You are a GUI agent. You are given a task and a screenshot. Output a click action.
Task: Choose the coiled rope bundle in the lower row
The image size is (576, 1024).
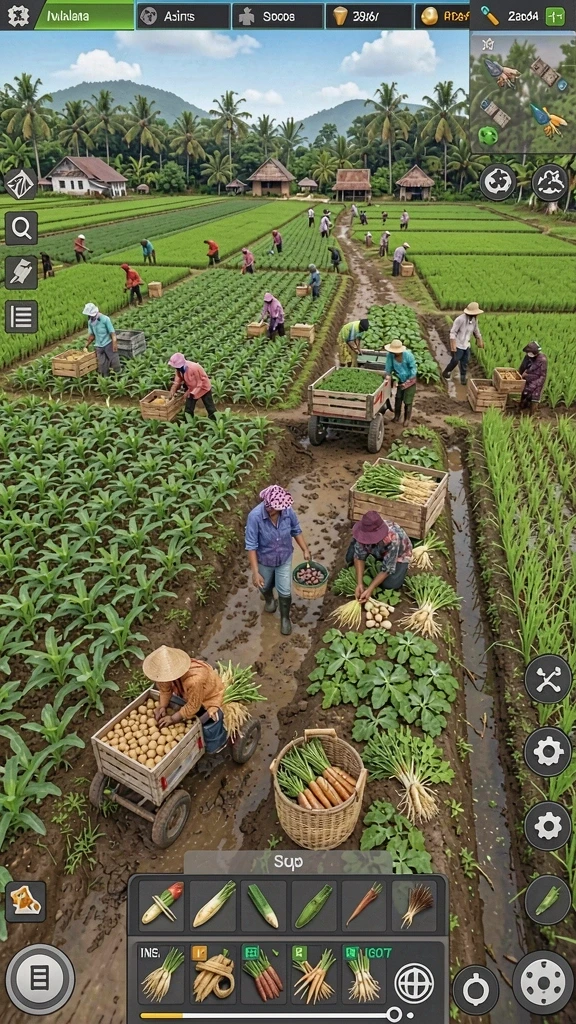pos(213,973)
